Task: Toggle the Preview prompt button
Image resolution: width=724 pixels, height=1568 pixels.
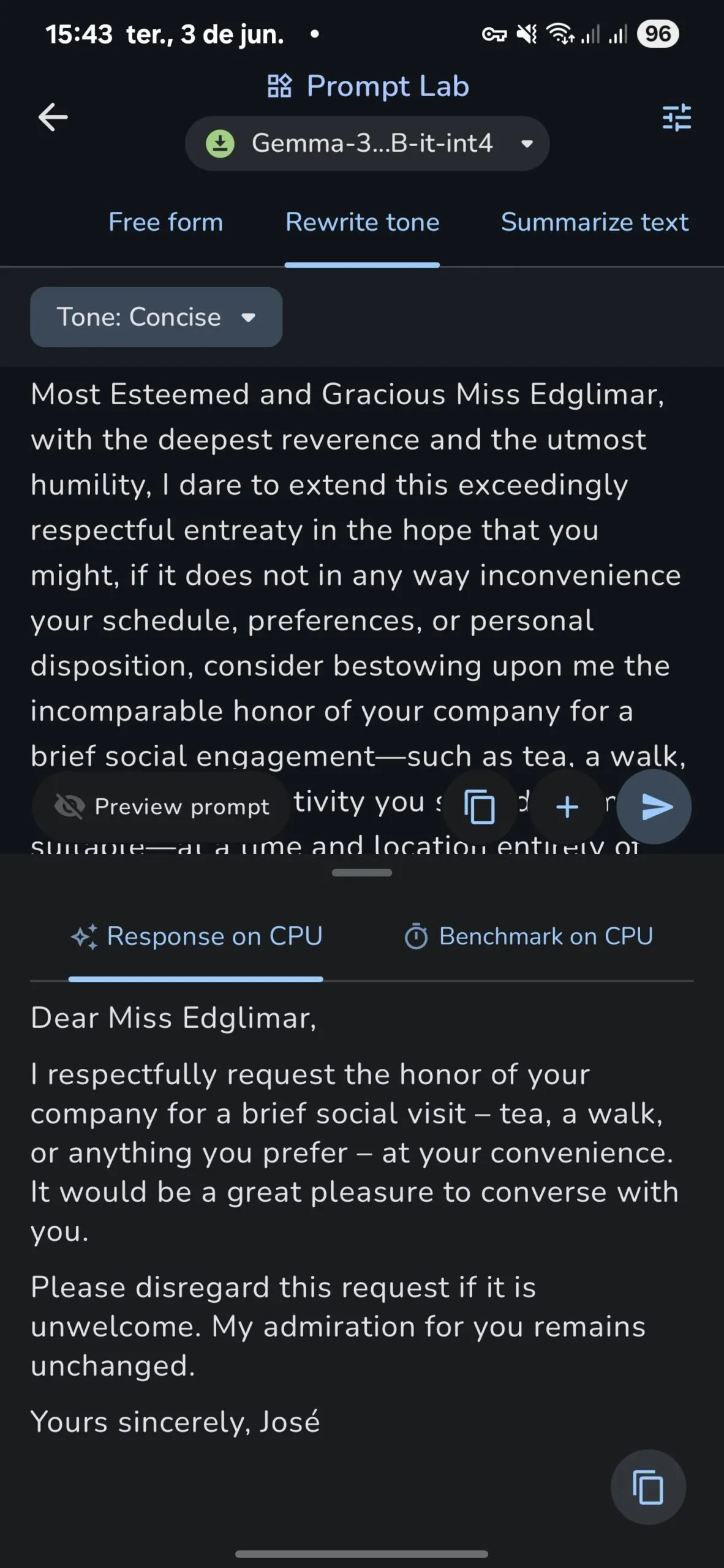Action: click(x=162, y=807)
